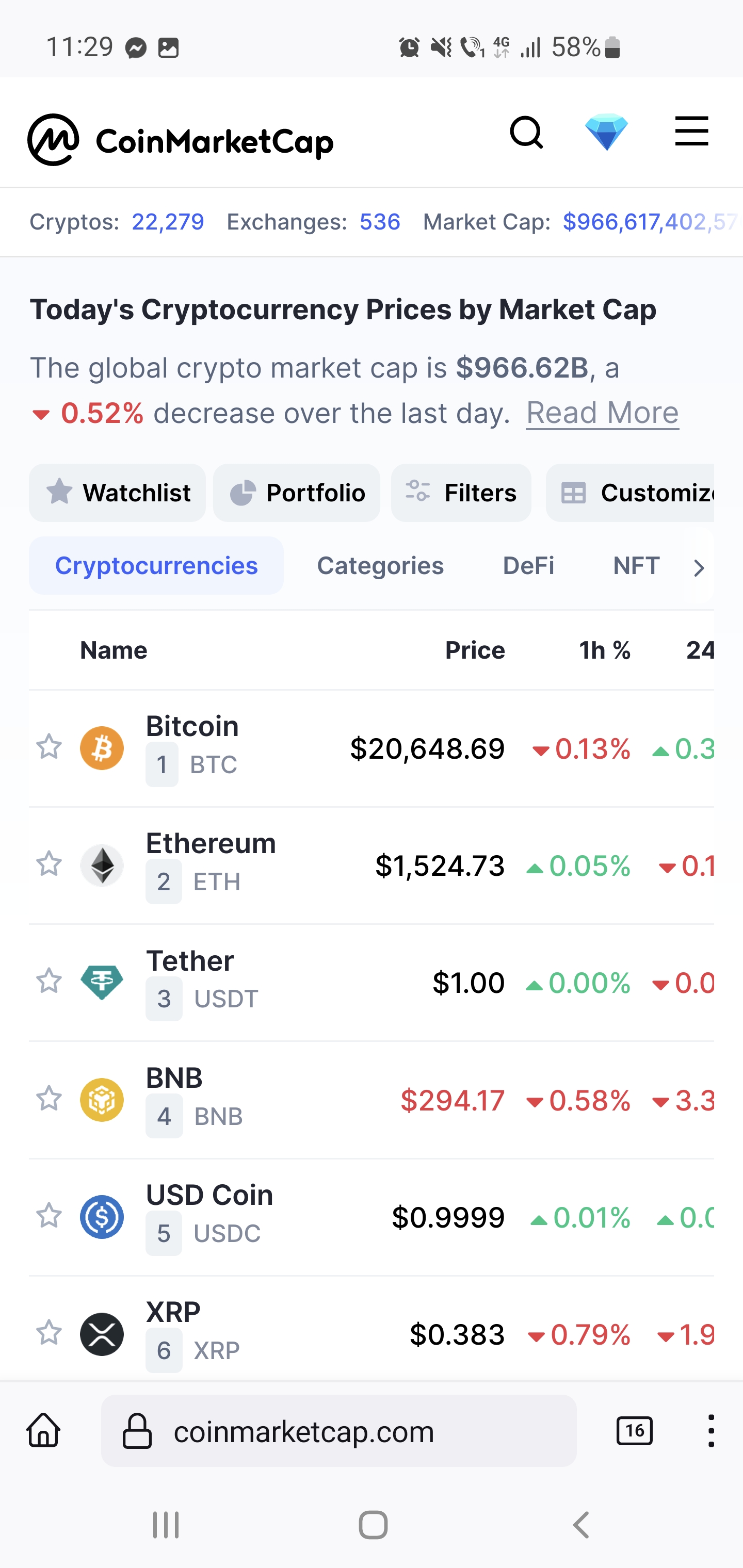Tap the Customize button
This screenshot has height=1568, width=743.
point(631,493)
